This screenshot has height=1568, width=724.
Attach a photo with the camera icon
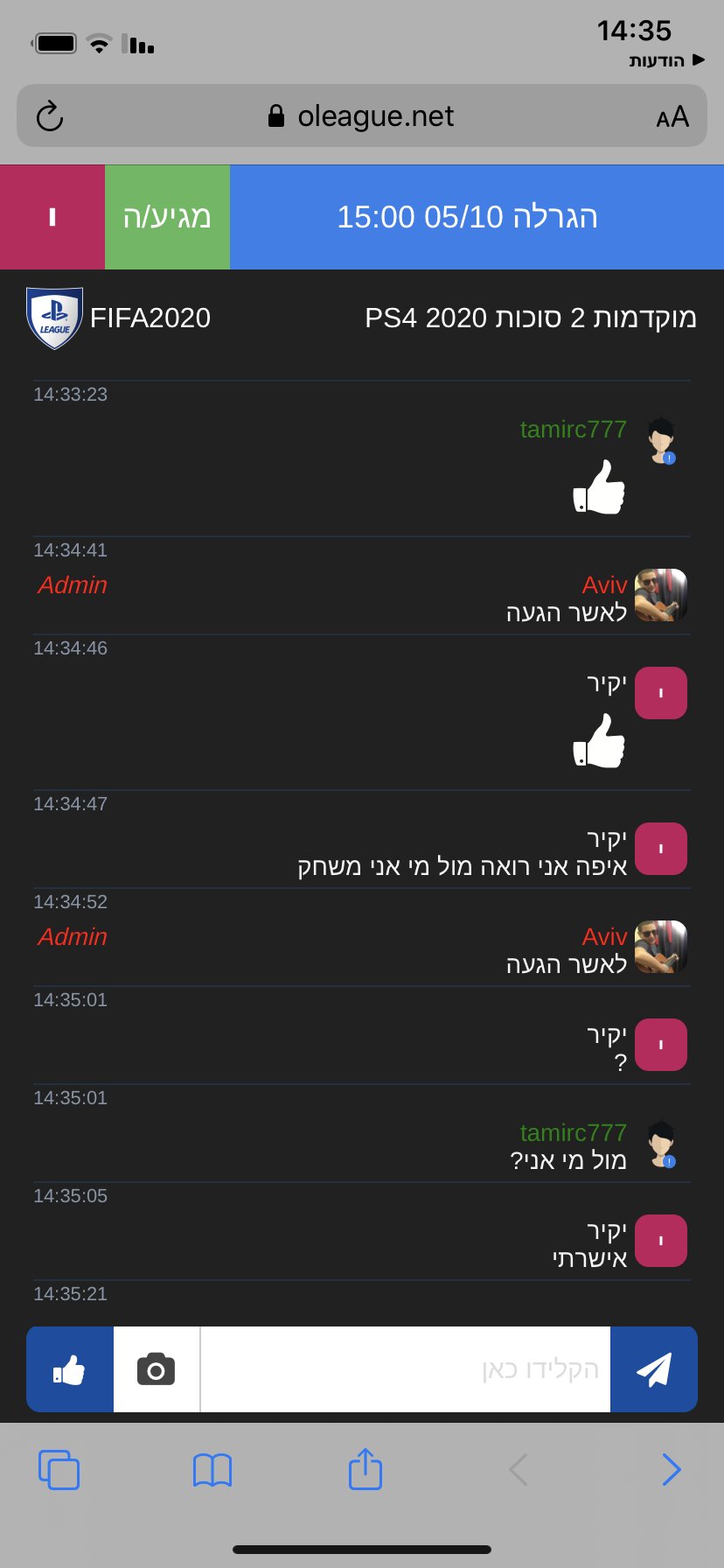pos(157,1368)
